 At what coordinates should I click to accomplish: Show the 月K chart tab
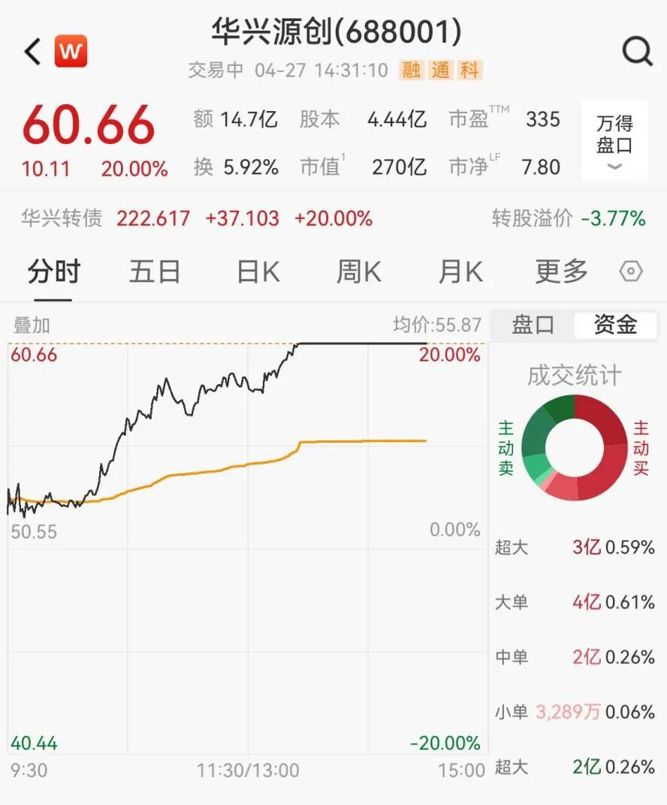460,271
